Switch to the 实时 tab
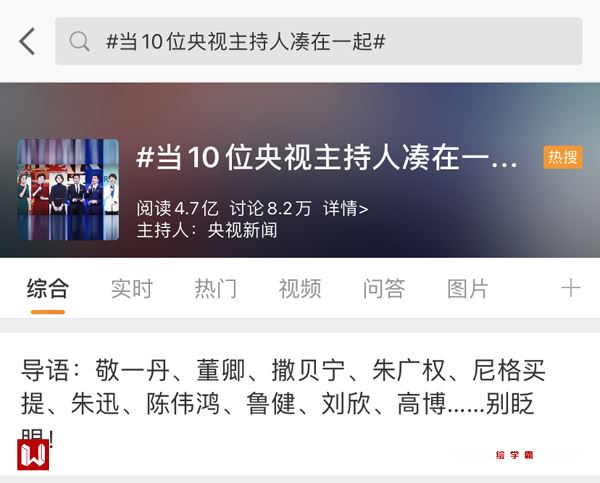Image resolution: width=600 pixels, height=483 pixels. coord(131,289)
